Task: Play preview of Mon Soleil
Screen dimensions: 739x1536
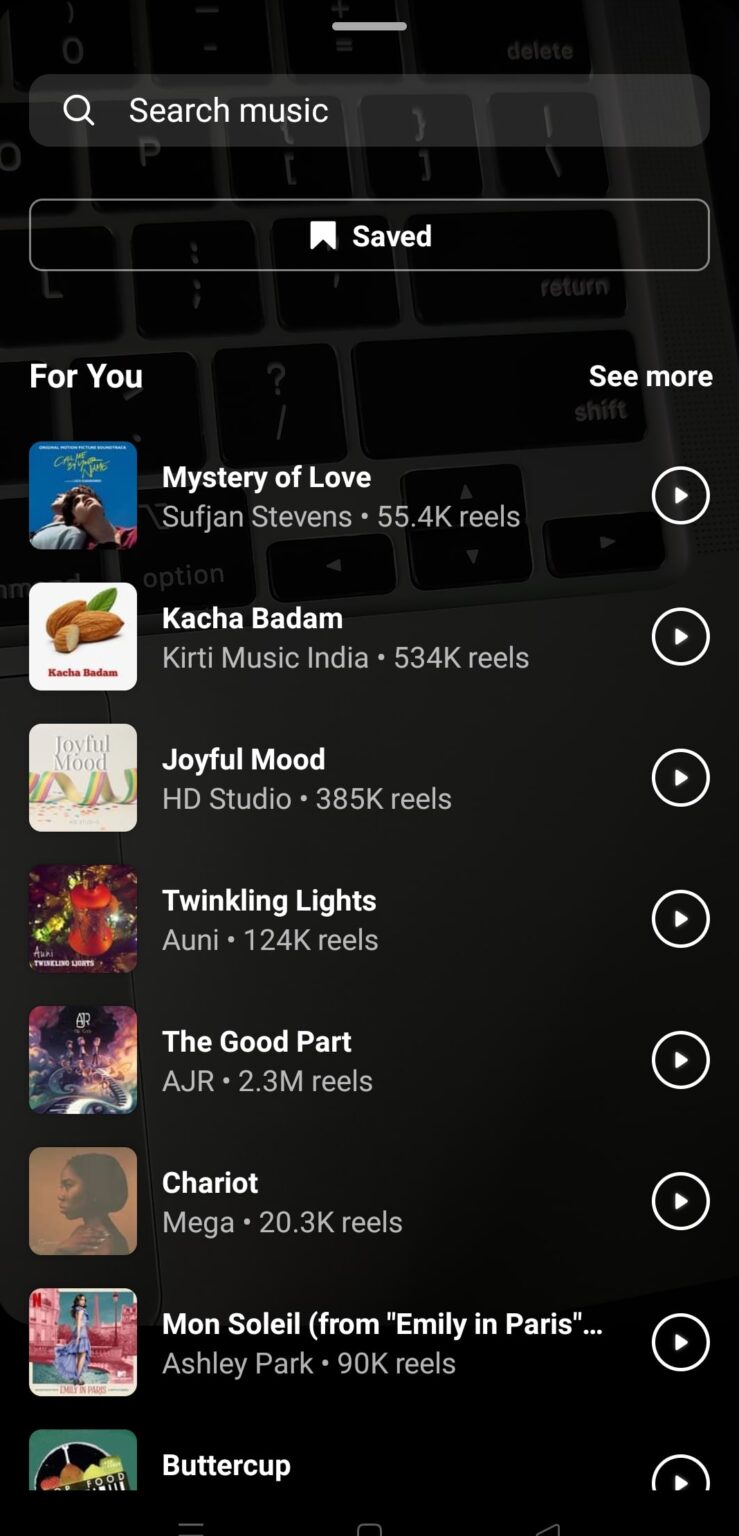Action: coord(680,1342)
